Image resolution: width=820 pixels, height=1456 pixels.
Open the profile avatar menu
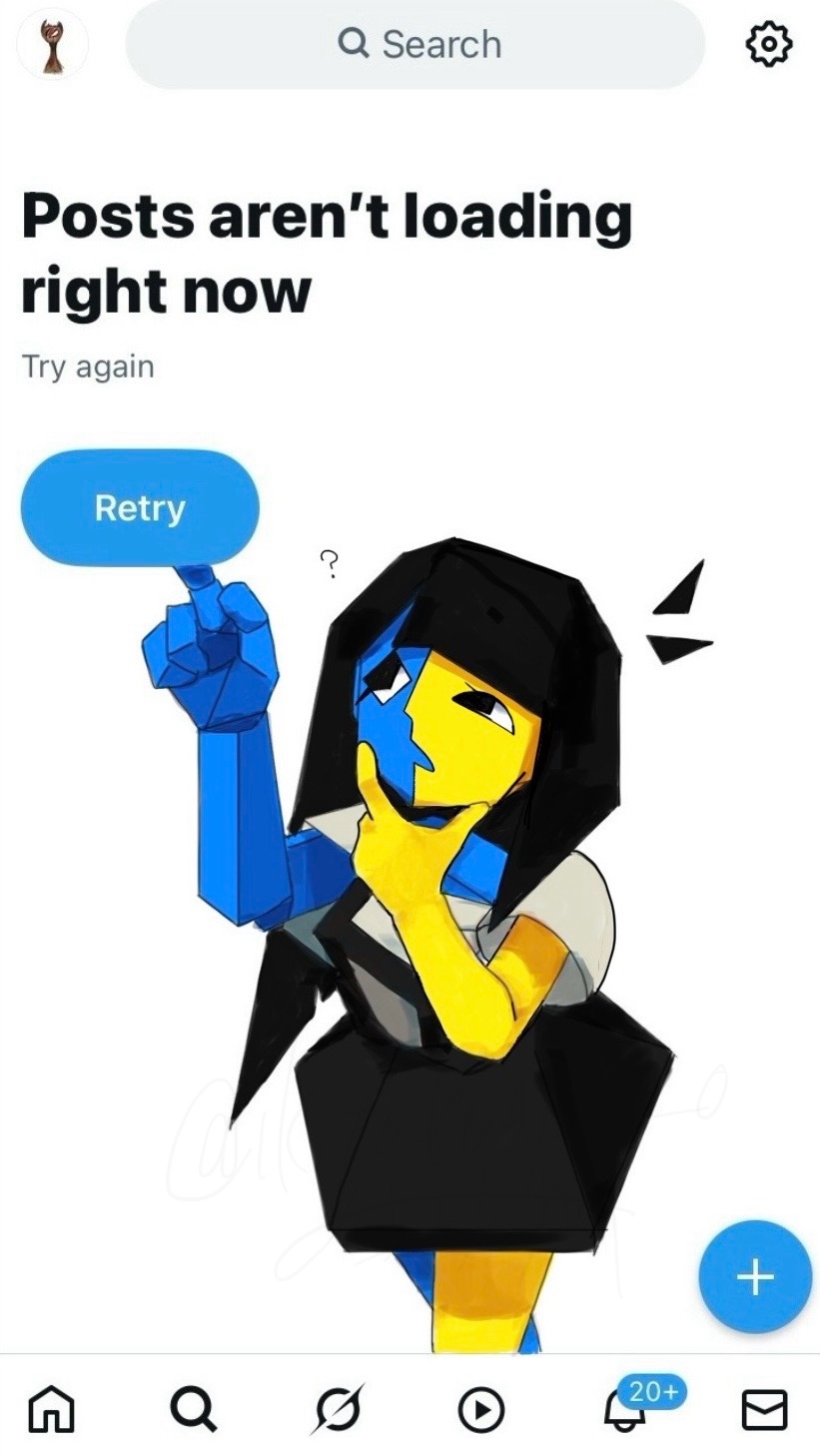(x=53, y=45)
